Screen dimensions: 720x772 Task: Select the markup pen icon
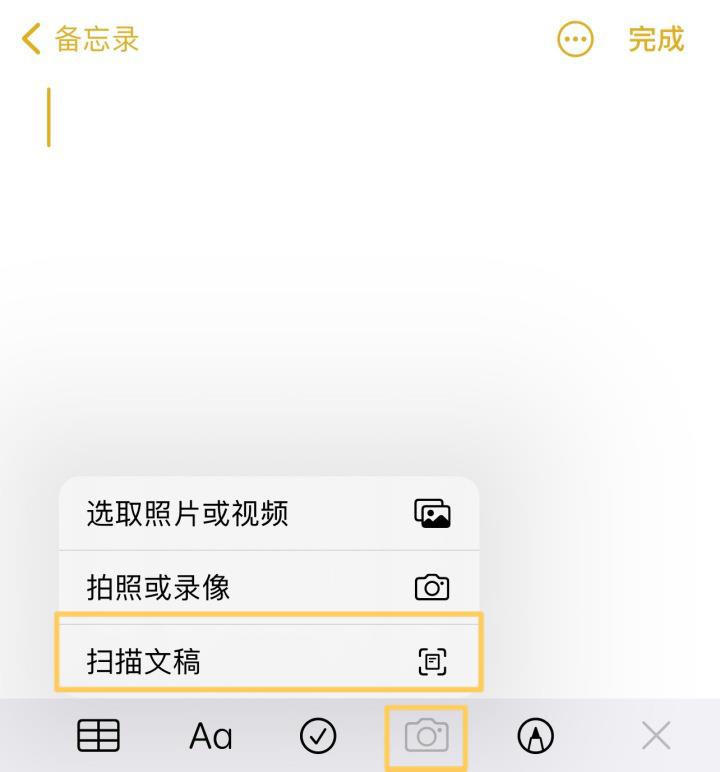click(535, 735)
